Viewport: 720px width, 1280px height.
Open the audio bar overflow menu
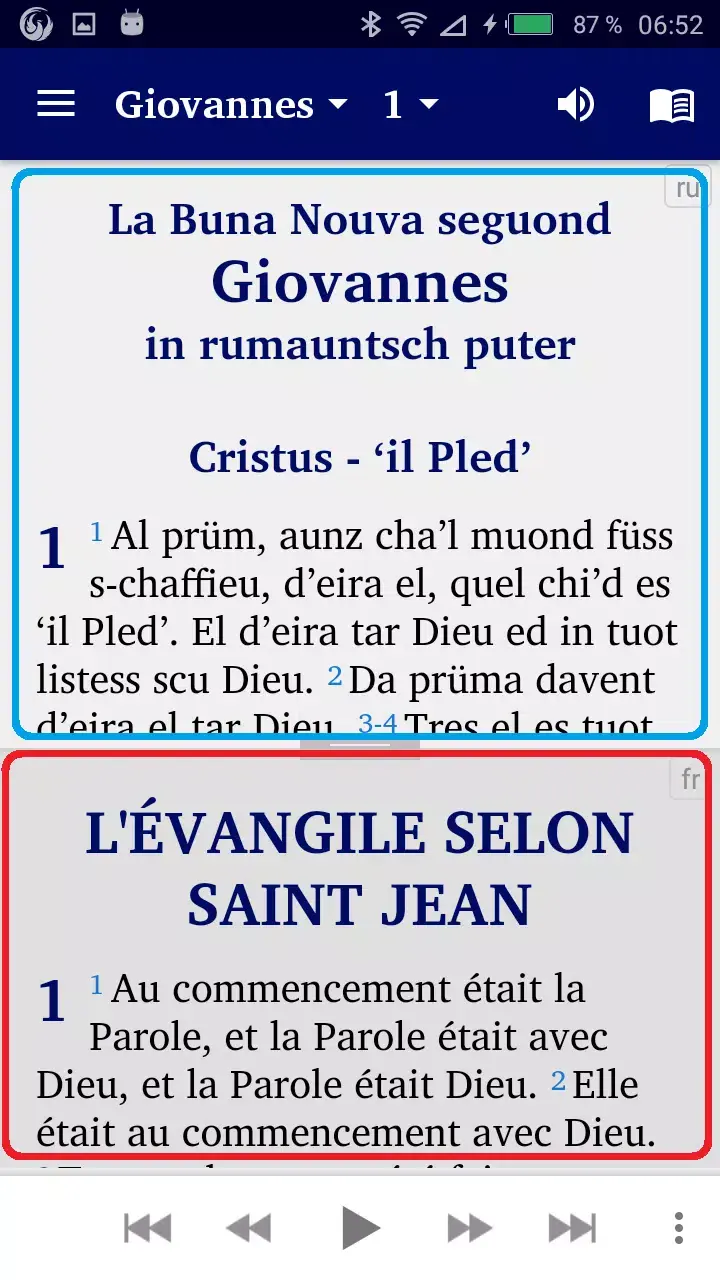(x=679, y=1227)
